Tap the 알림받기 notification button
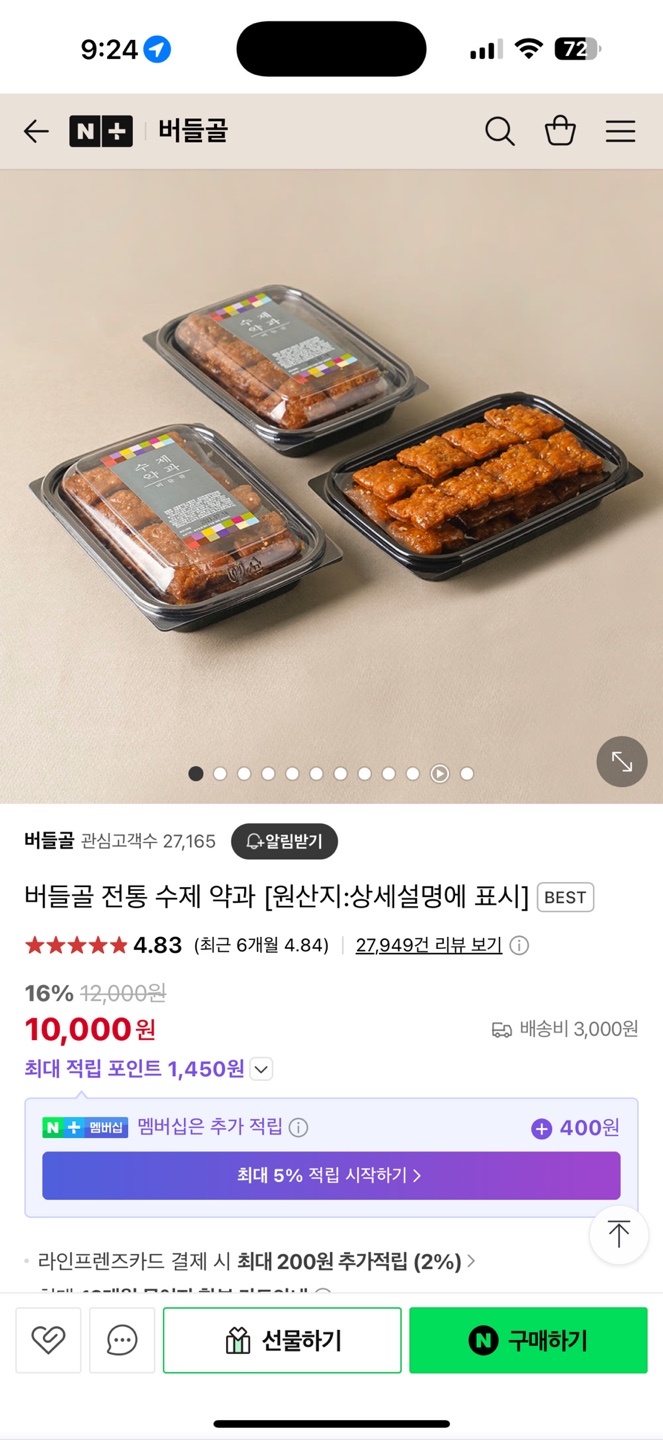 (284, 841)
